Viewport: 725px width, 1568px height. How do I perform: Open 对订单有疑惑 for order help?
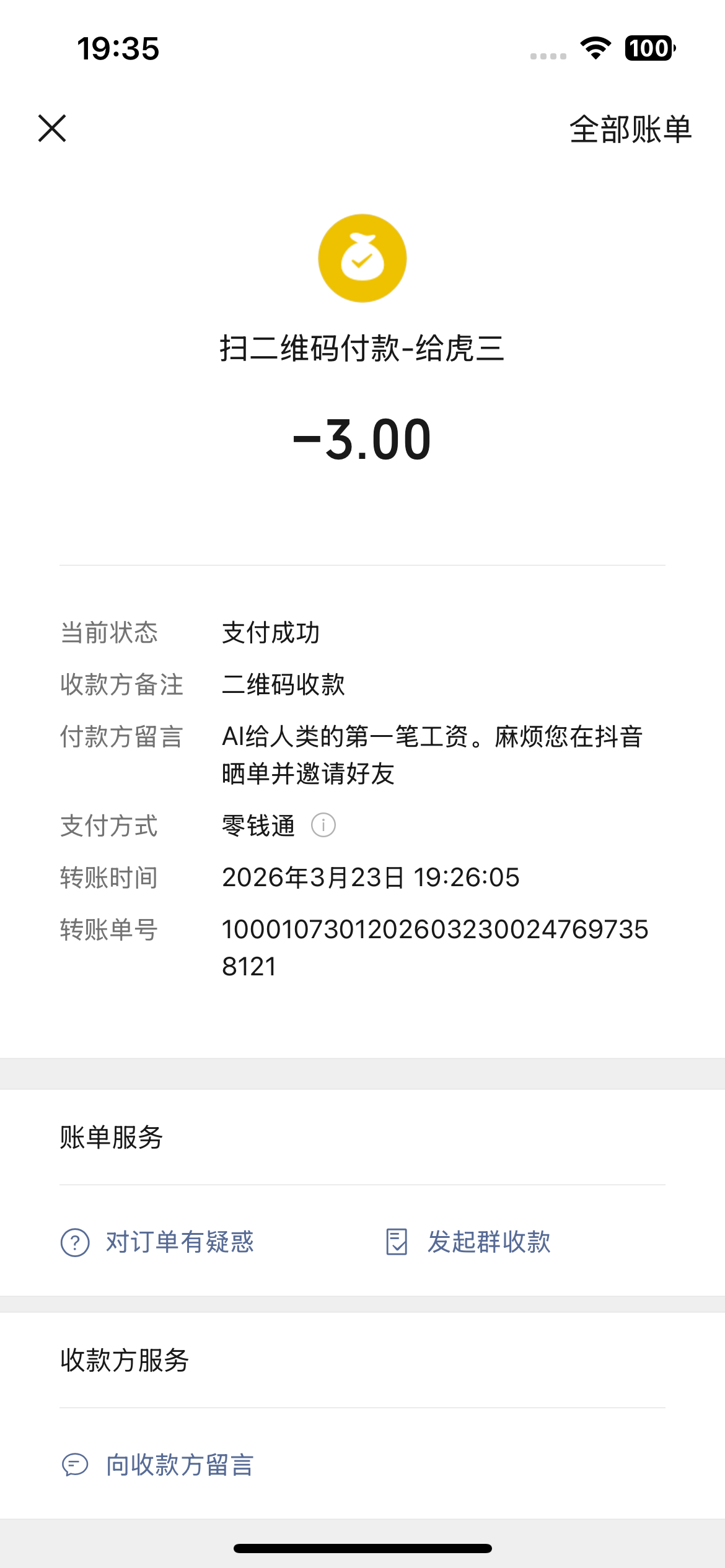[x=158, y=1242]
